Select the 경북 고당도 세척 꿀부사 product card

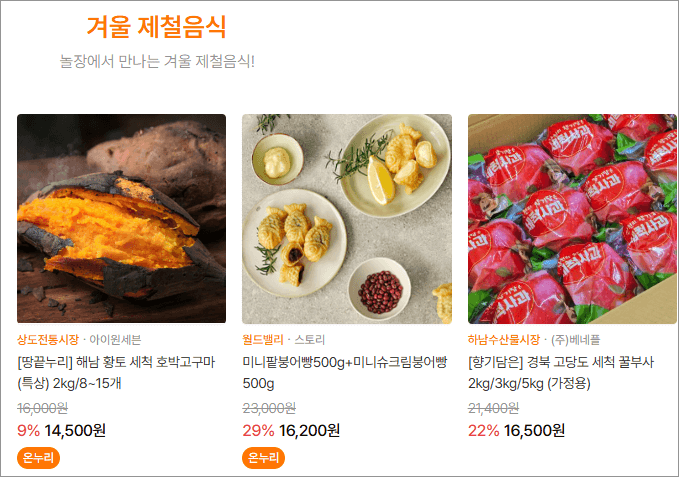coord(572,218)
